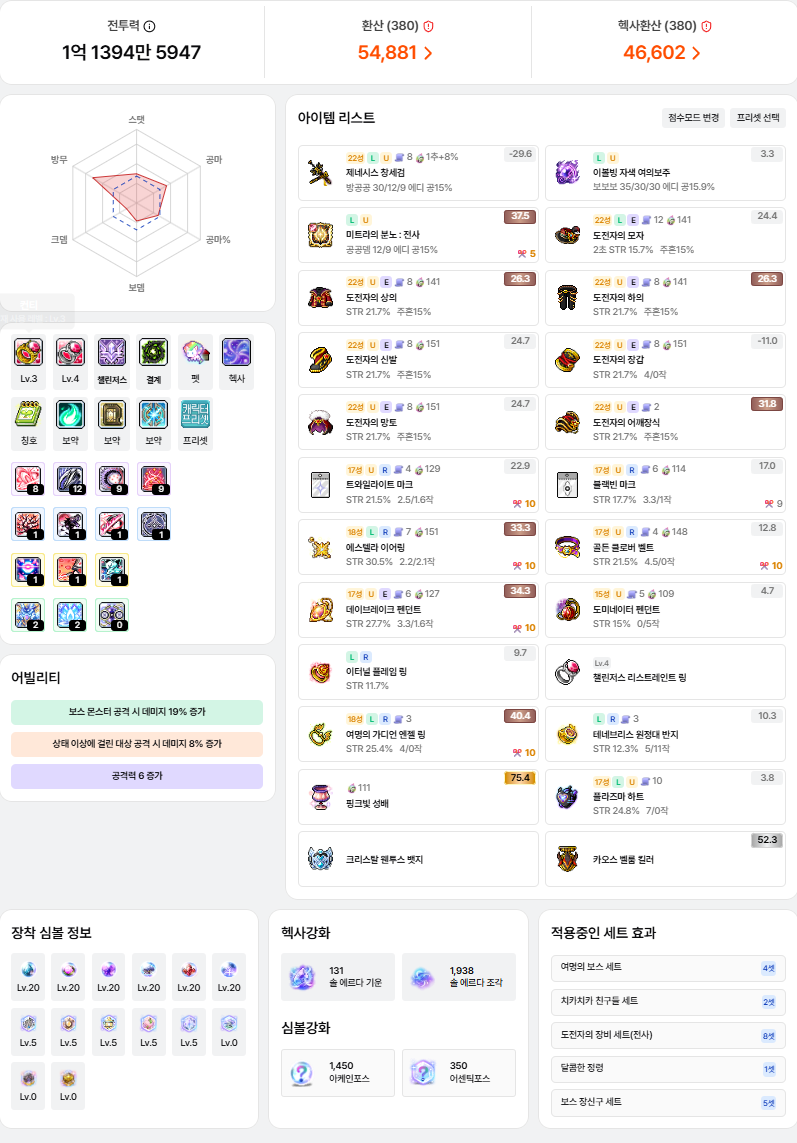
Task: Open the 헥사 icon tile
Action: pos(236,361)
